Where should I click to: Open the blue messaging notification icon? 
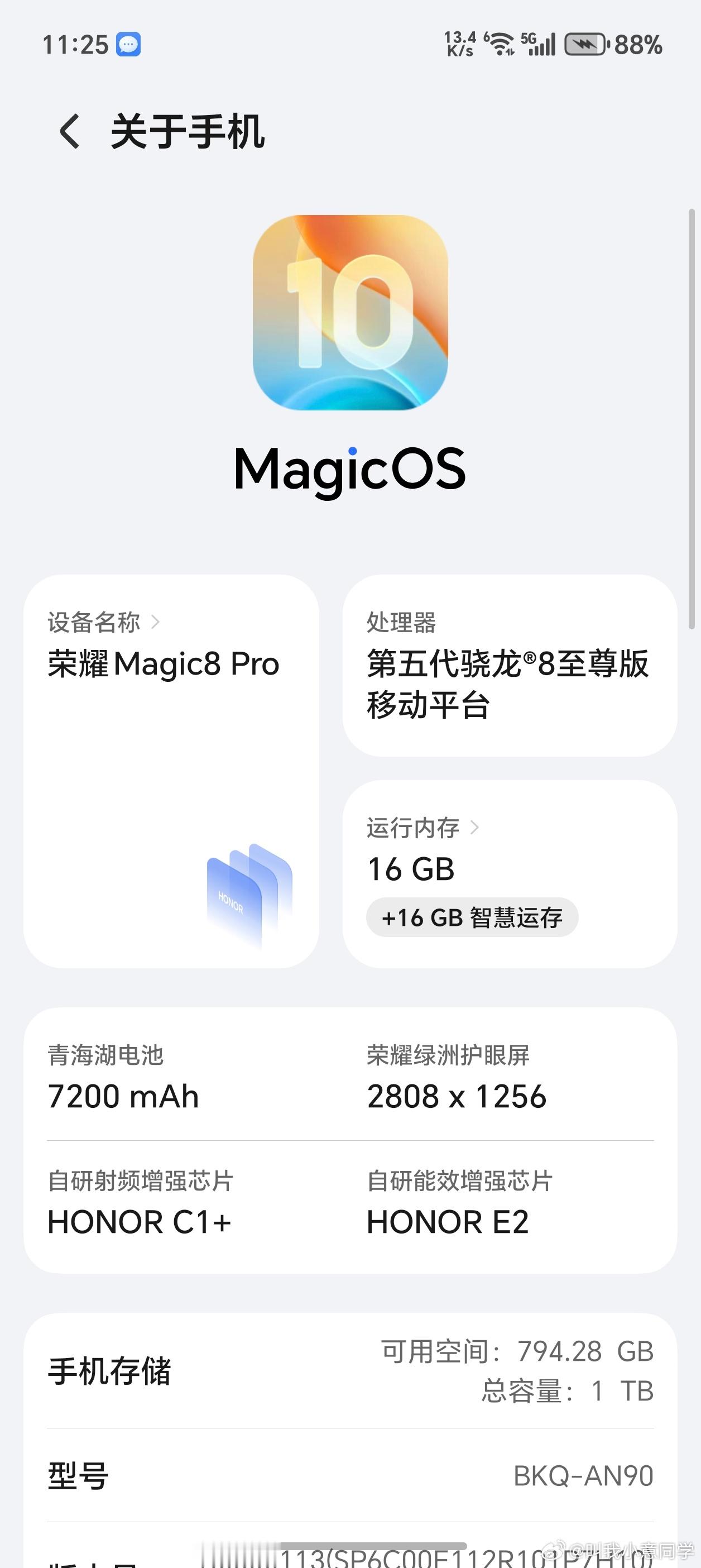point(129,43)
